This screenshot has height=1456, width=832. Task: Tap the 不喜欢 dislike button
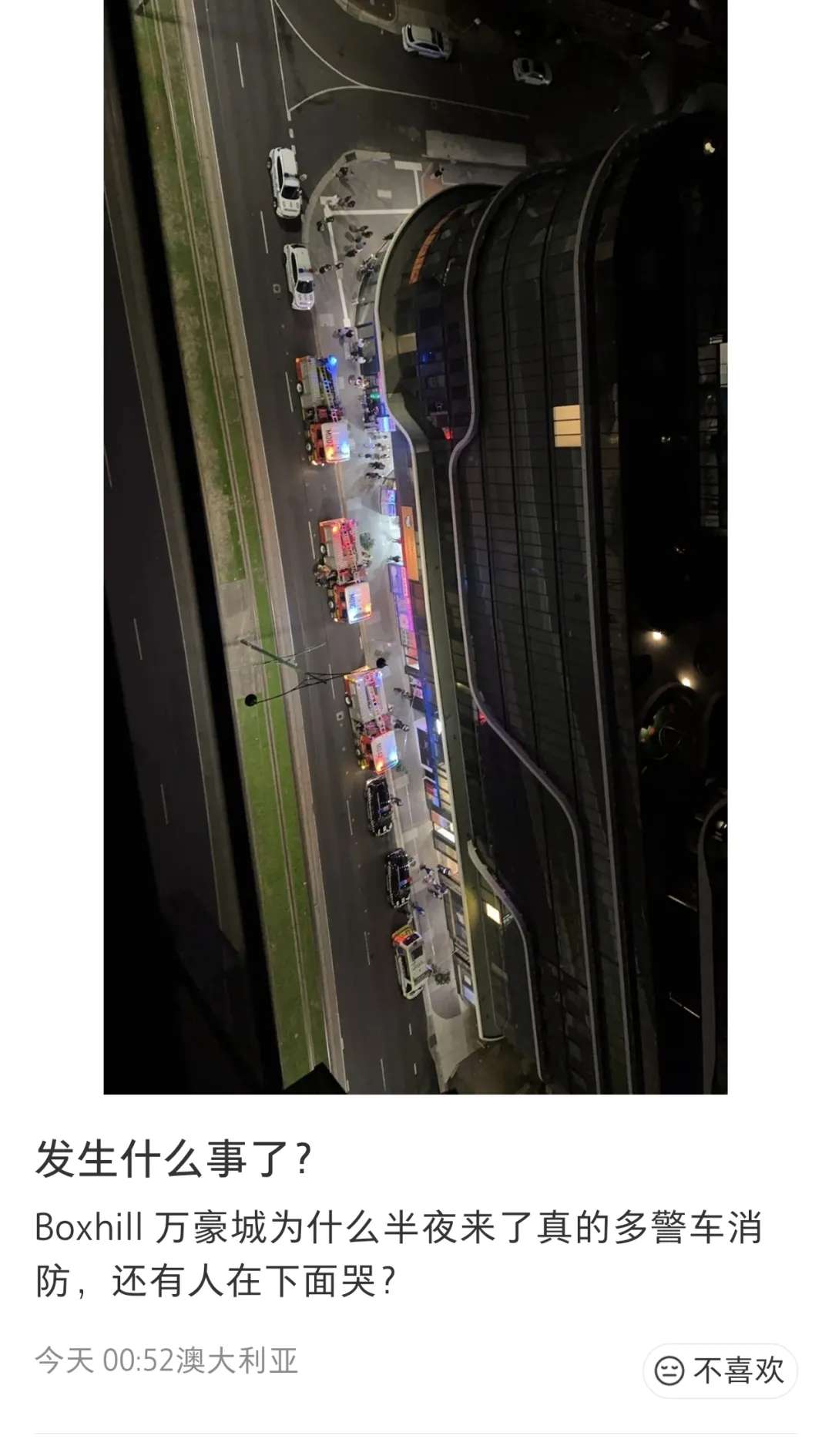720,1370
